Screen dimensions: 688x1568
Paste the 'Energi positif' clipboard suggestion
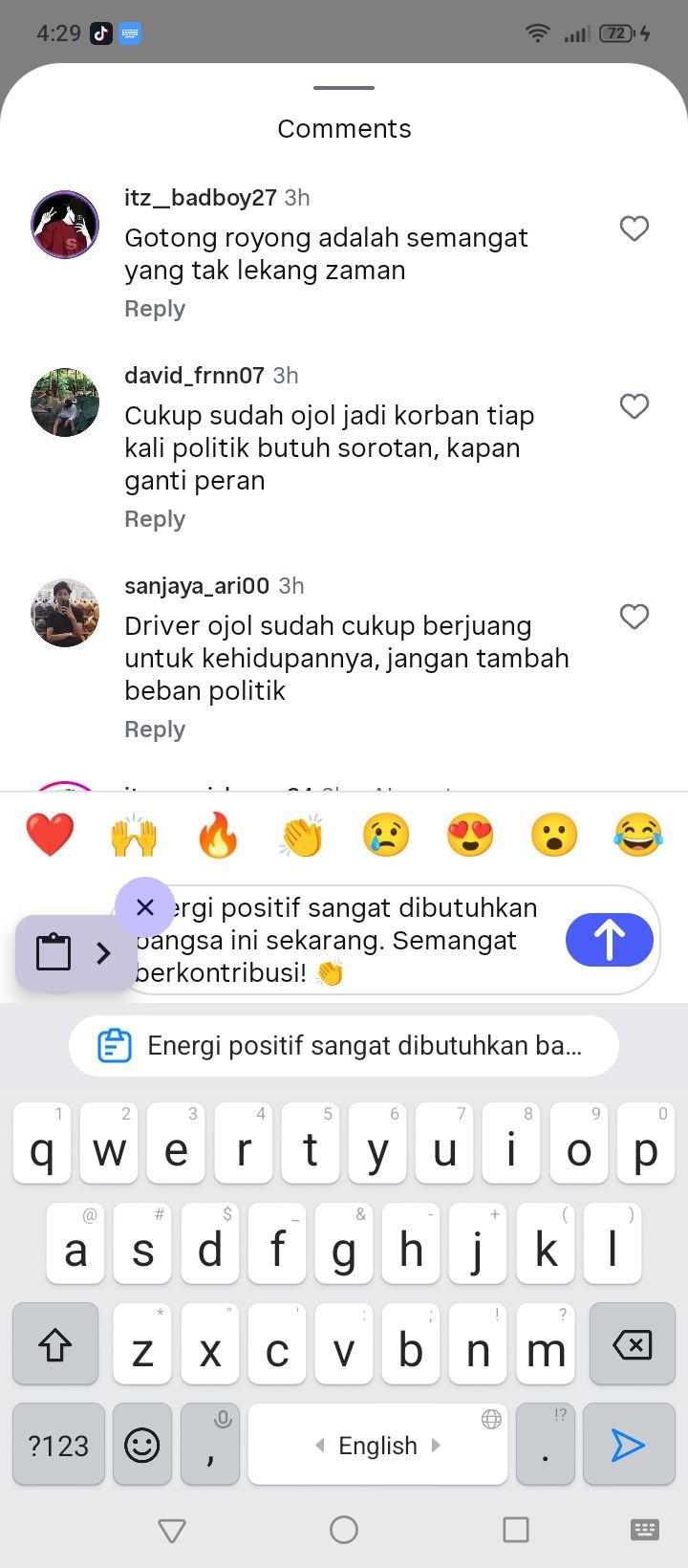coord(344,1046)
